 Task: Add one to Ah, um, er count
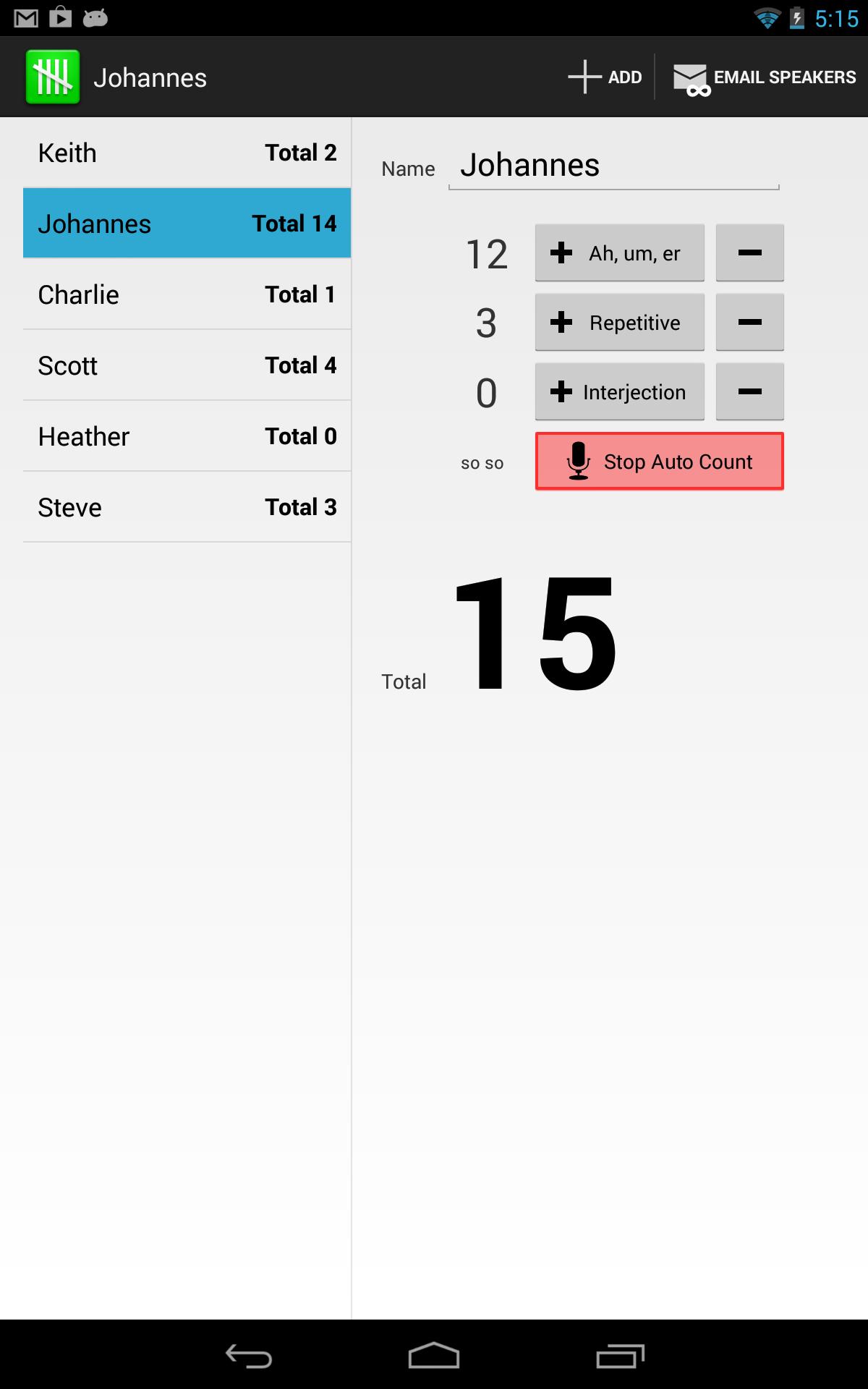click(619, 252)
